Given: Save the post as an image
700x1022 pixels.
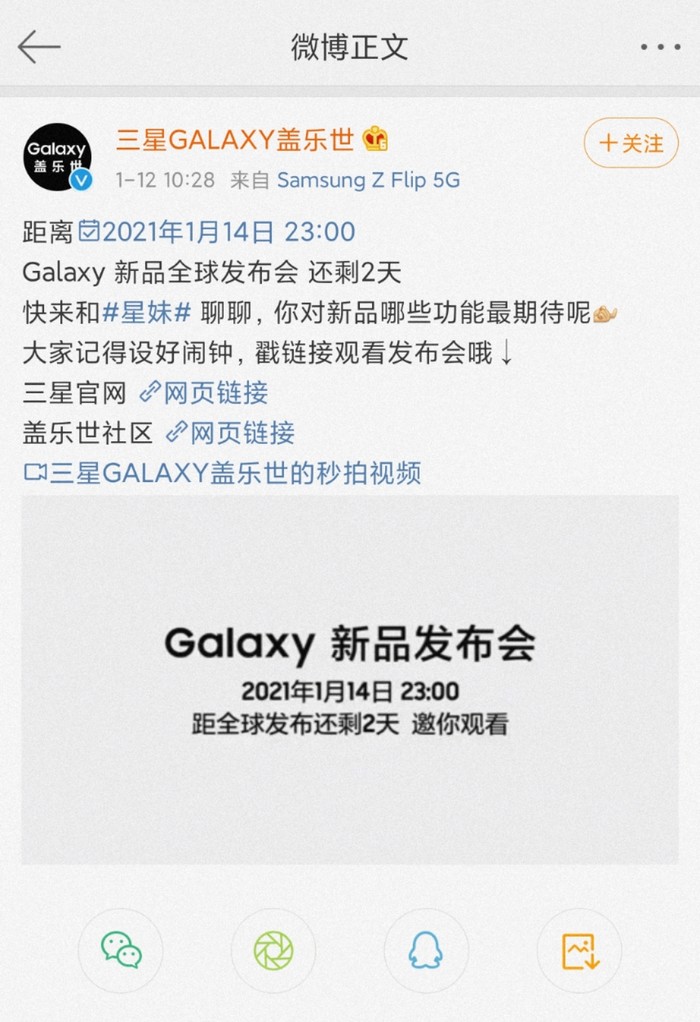Looking at the screenshot, I should [x=579, y=950].
